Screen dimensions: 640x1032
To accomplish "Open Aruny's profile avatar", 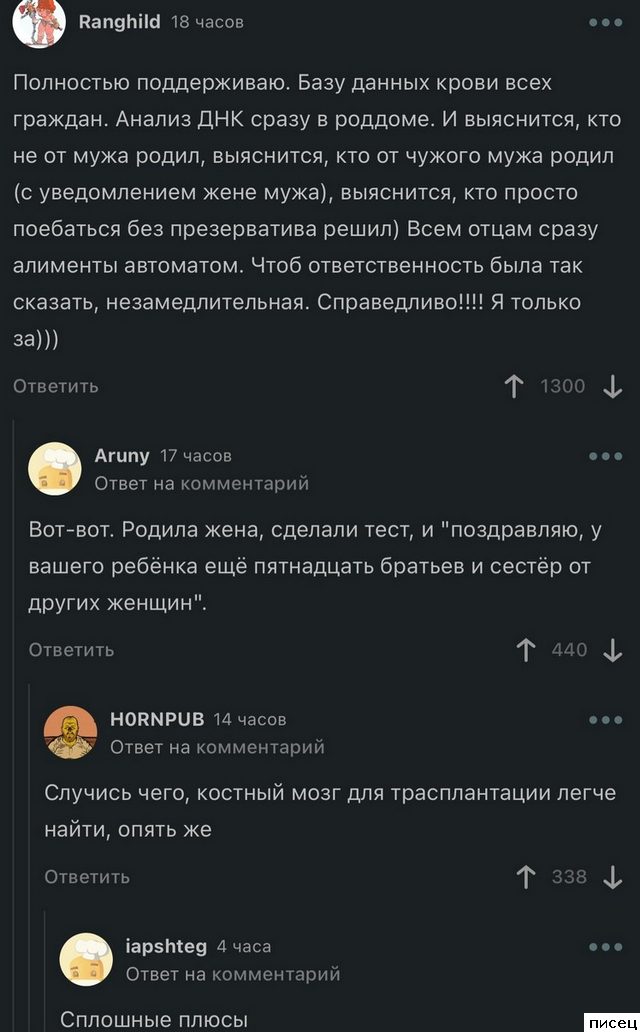I will (x=55, y=469).
